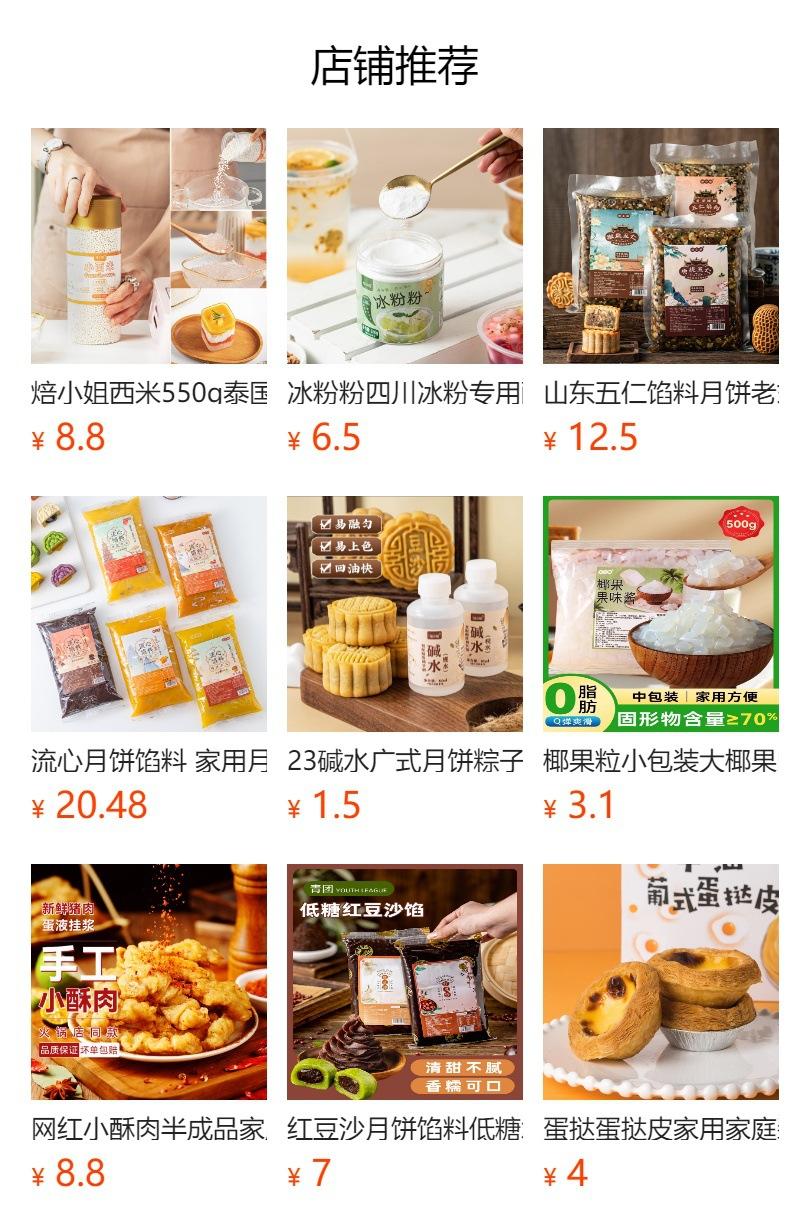Viewport: 790px width, 1232px height.
Task: Open the 焙小姐西米550g product card
Action: tap(149, 292)
